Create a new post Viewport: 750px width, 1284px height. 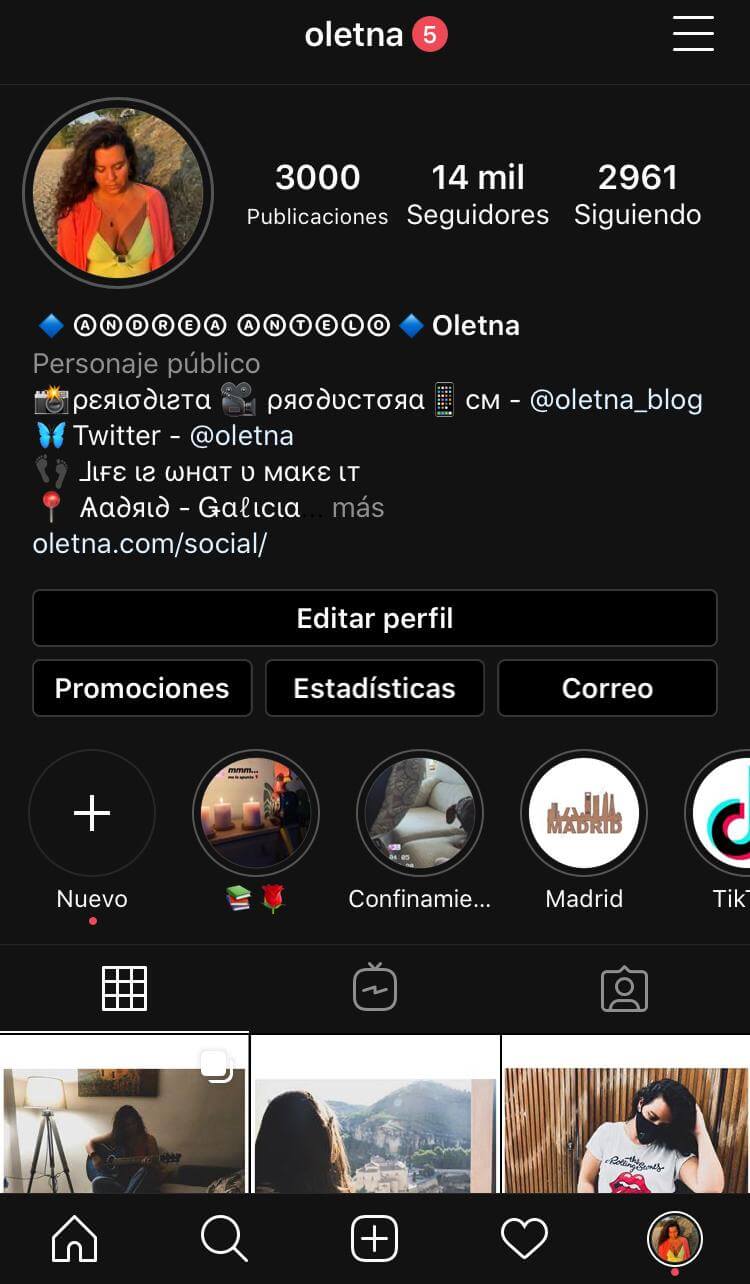375,1240
